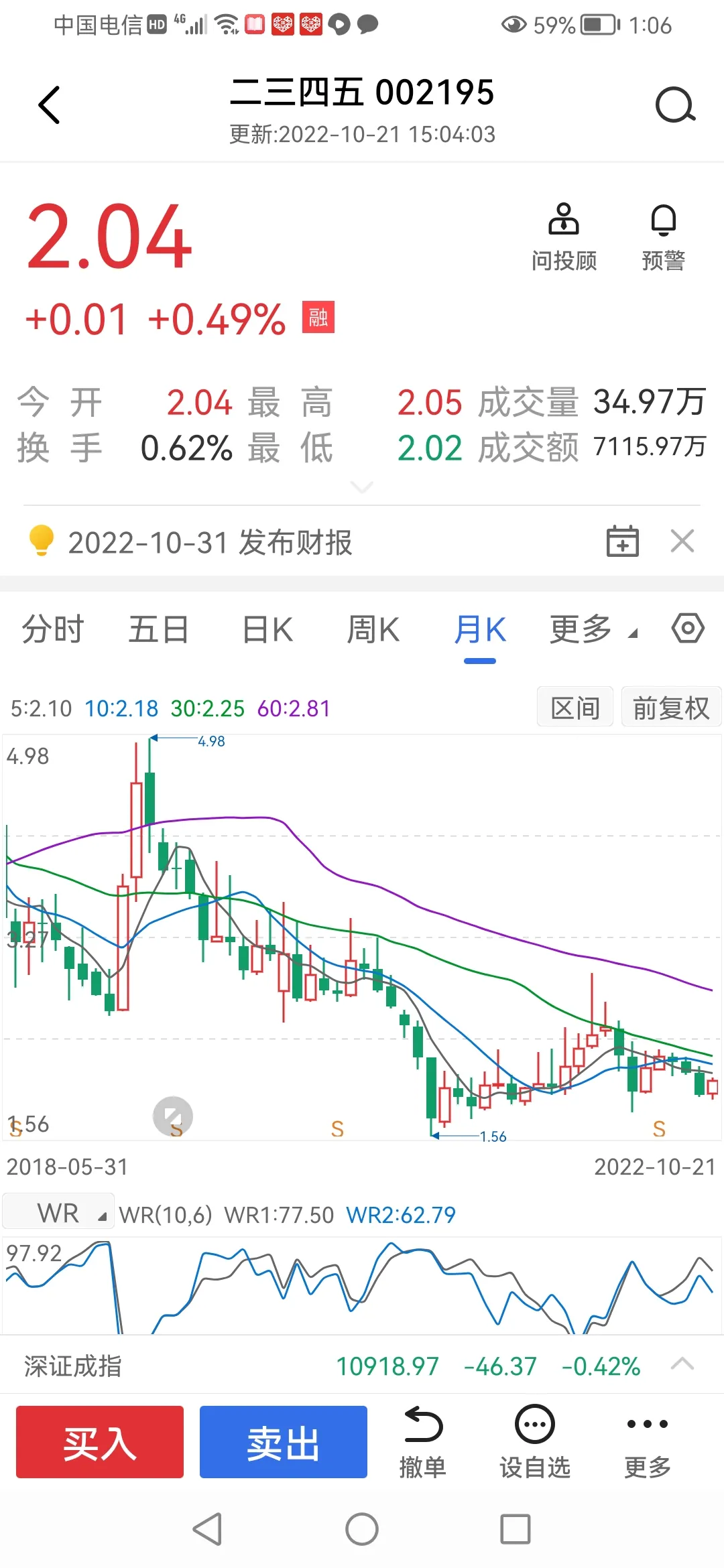Expand more quote details with the chevron
The height and width of the screenshot is (1568, 724).
click(362, 487)
